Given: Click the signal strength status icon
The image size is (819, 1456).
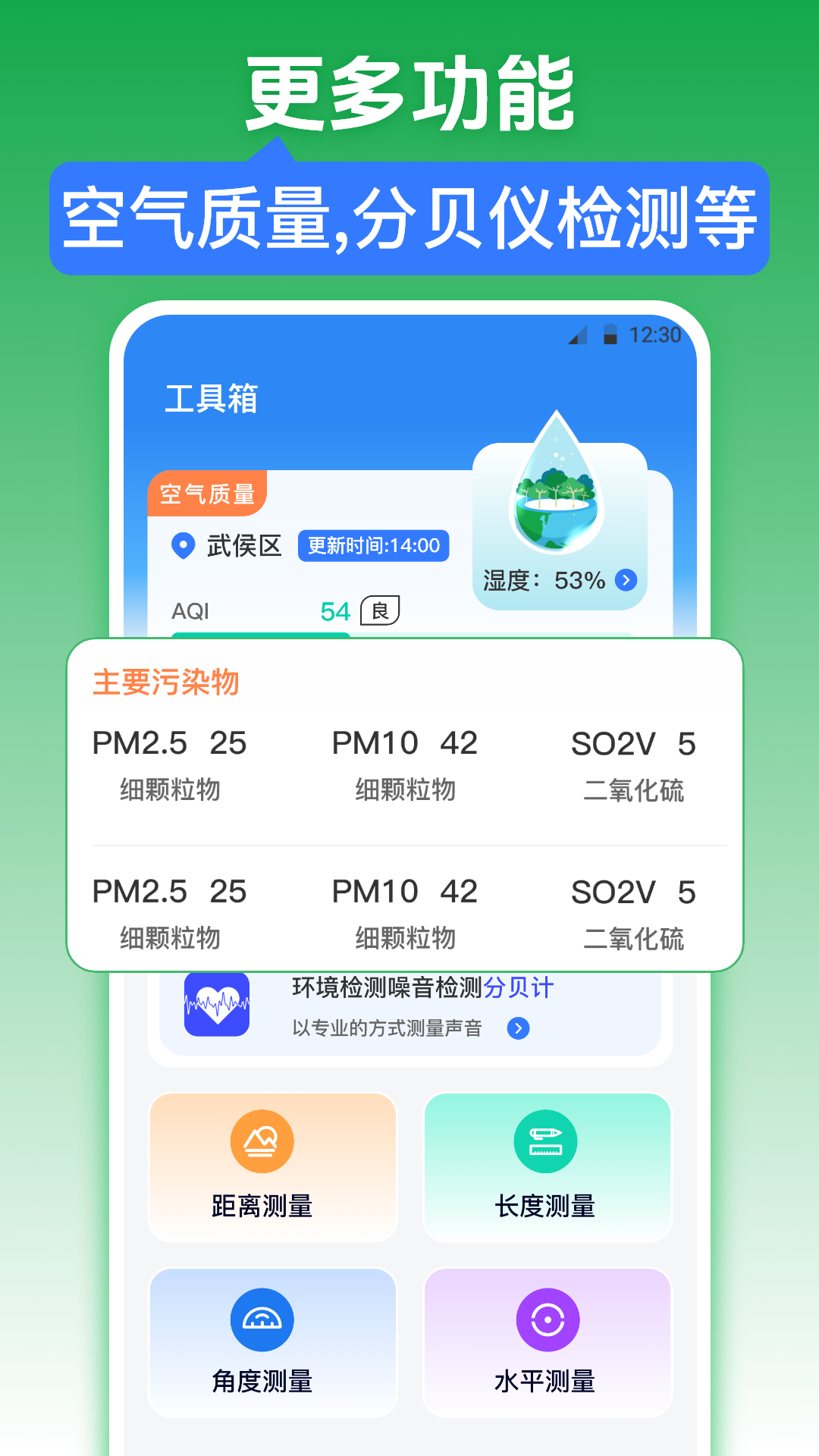Looking at the screenshot, I should point(579,334).
